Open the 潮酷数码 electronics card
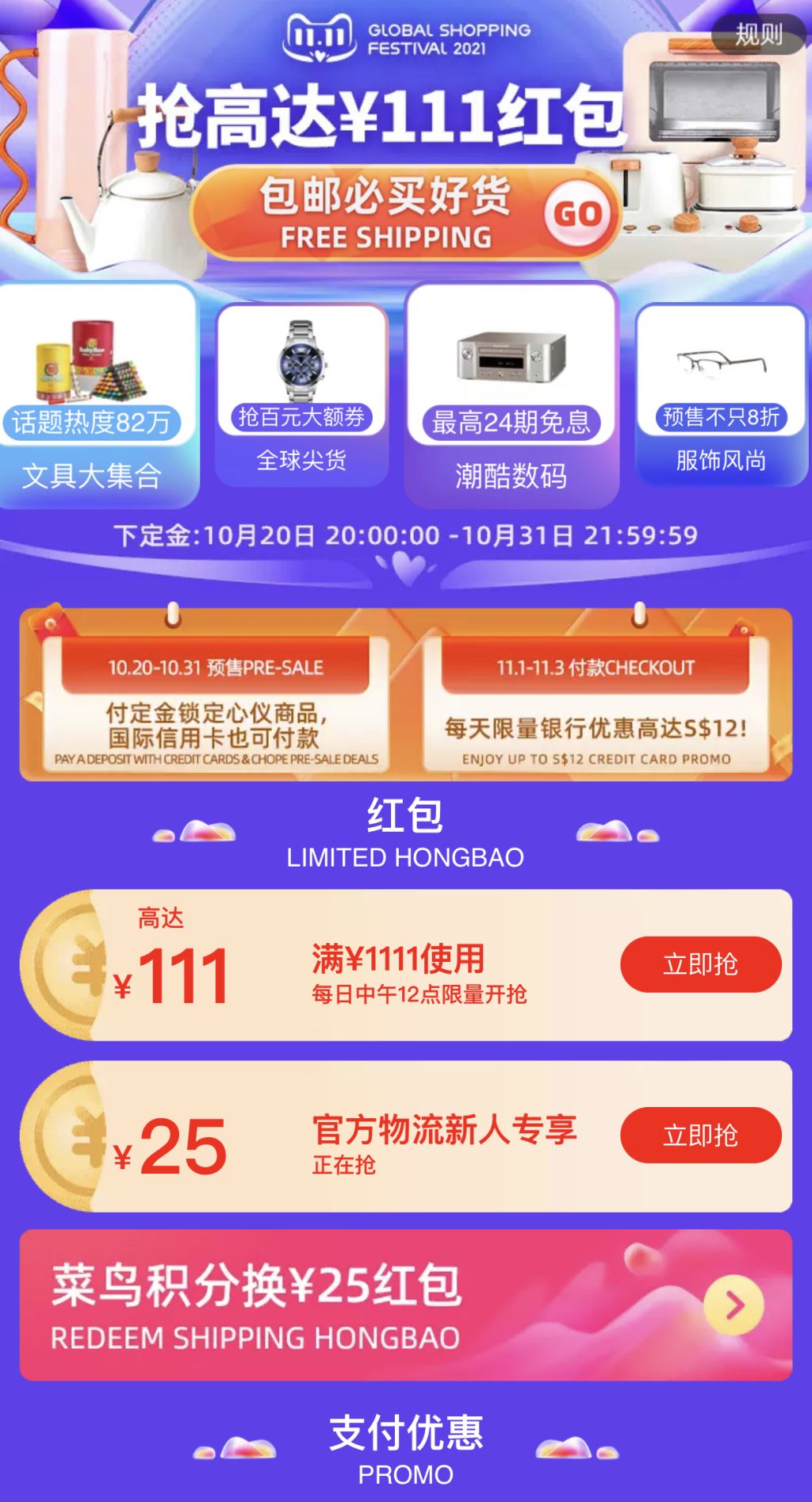 tap(511, 394)
